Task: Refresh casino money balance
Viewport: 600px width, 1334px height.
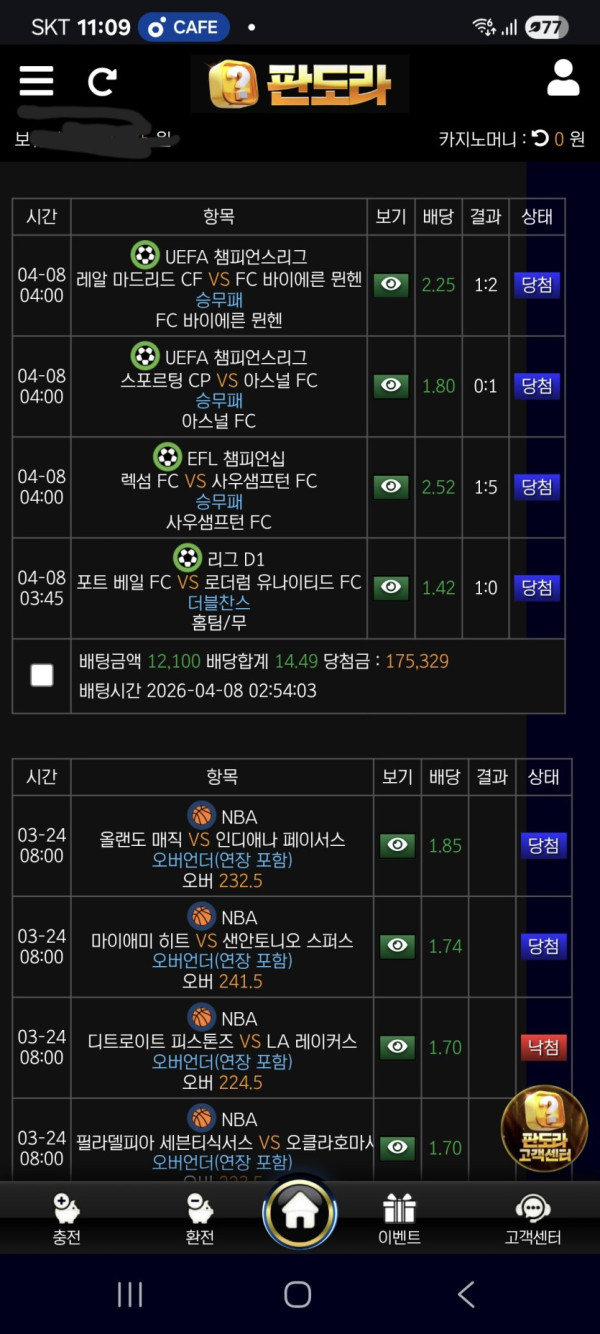Action: click(540, 139)
